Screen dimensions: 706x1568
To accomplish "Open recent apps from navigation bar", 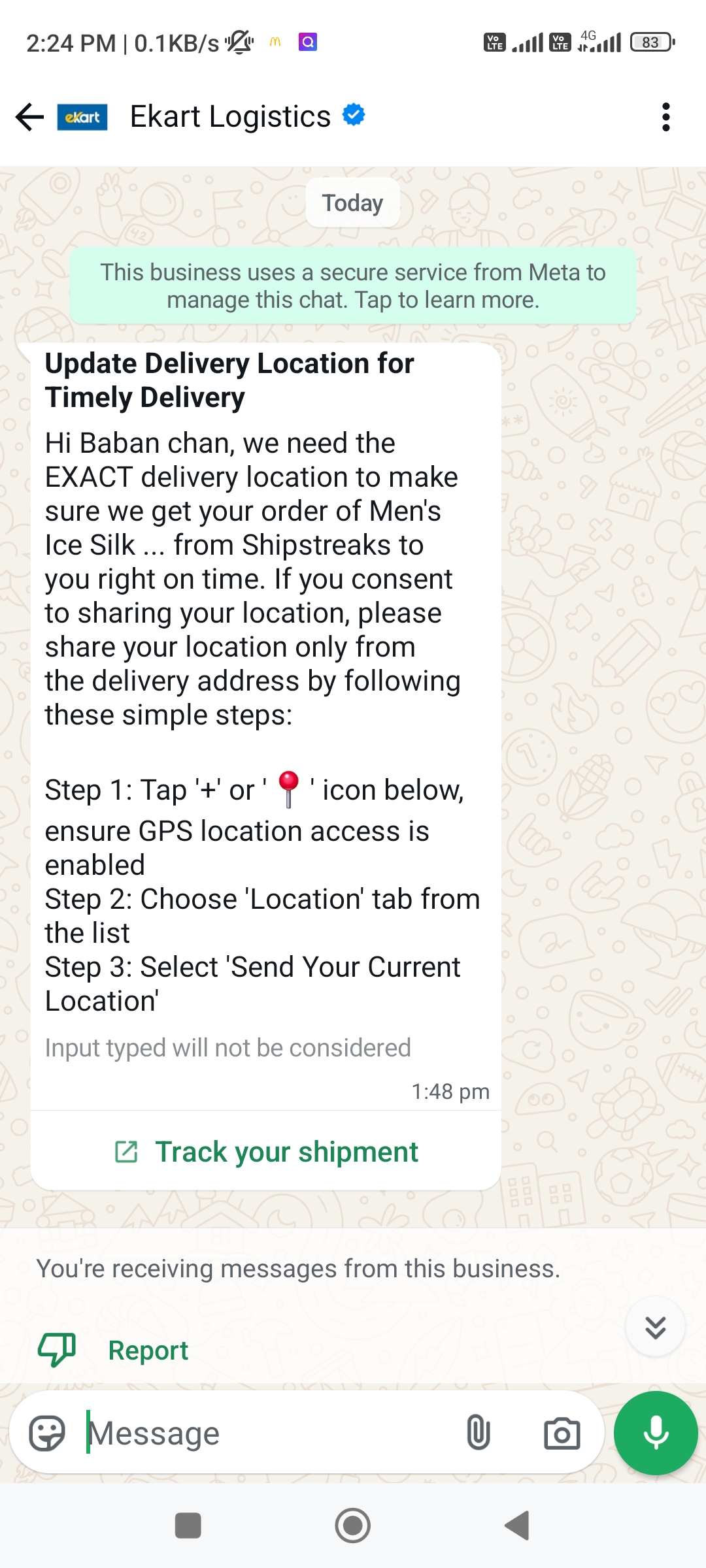I will [188, 1526].
